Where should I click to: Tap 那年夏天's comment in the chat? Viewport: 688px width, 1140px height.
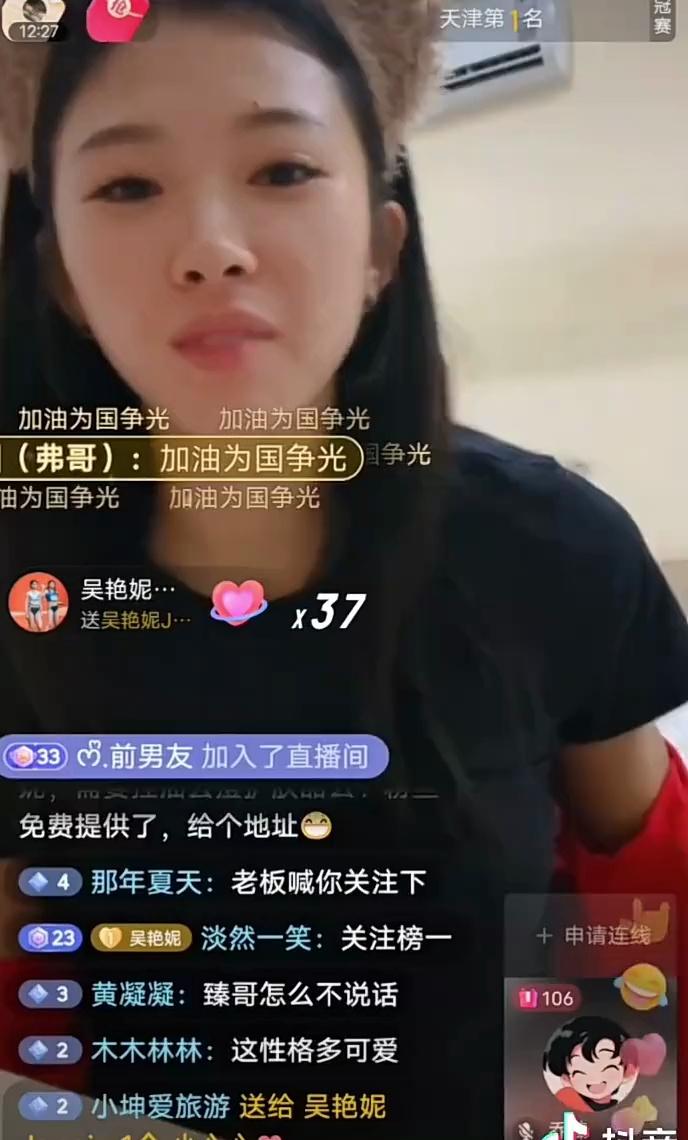pyautogui.click(x=258, y=882)
